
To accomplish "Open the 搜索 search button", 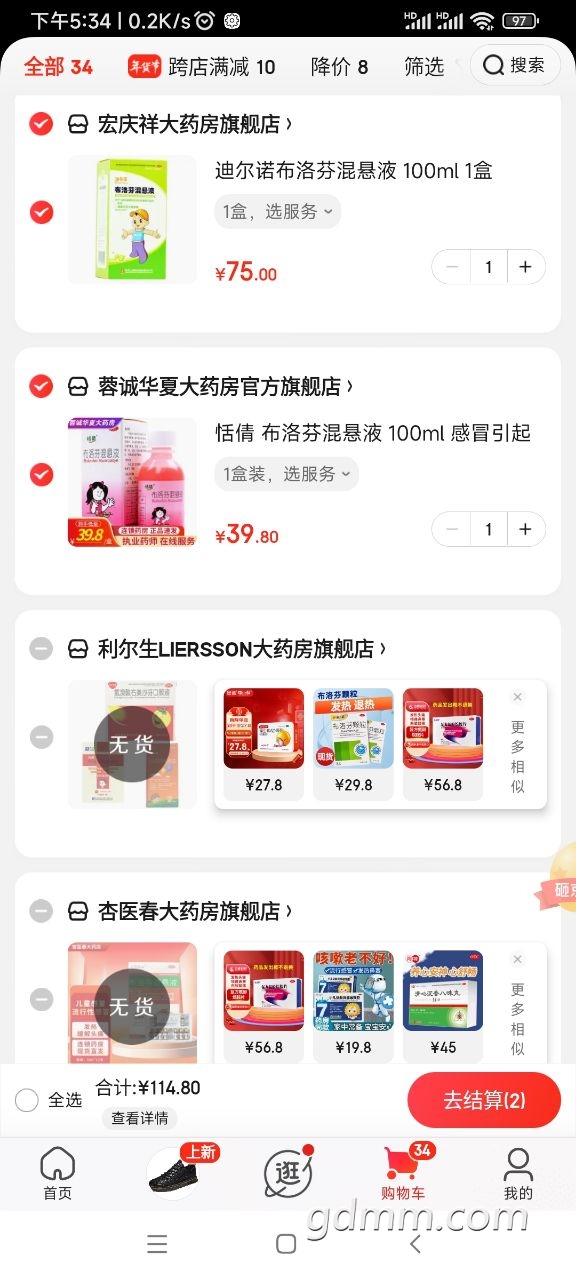I will tap(515, 65).
